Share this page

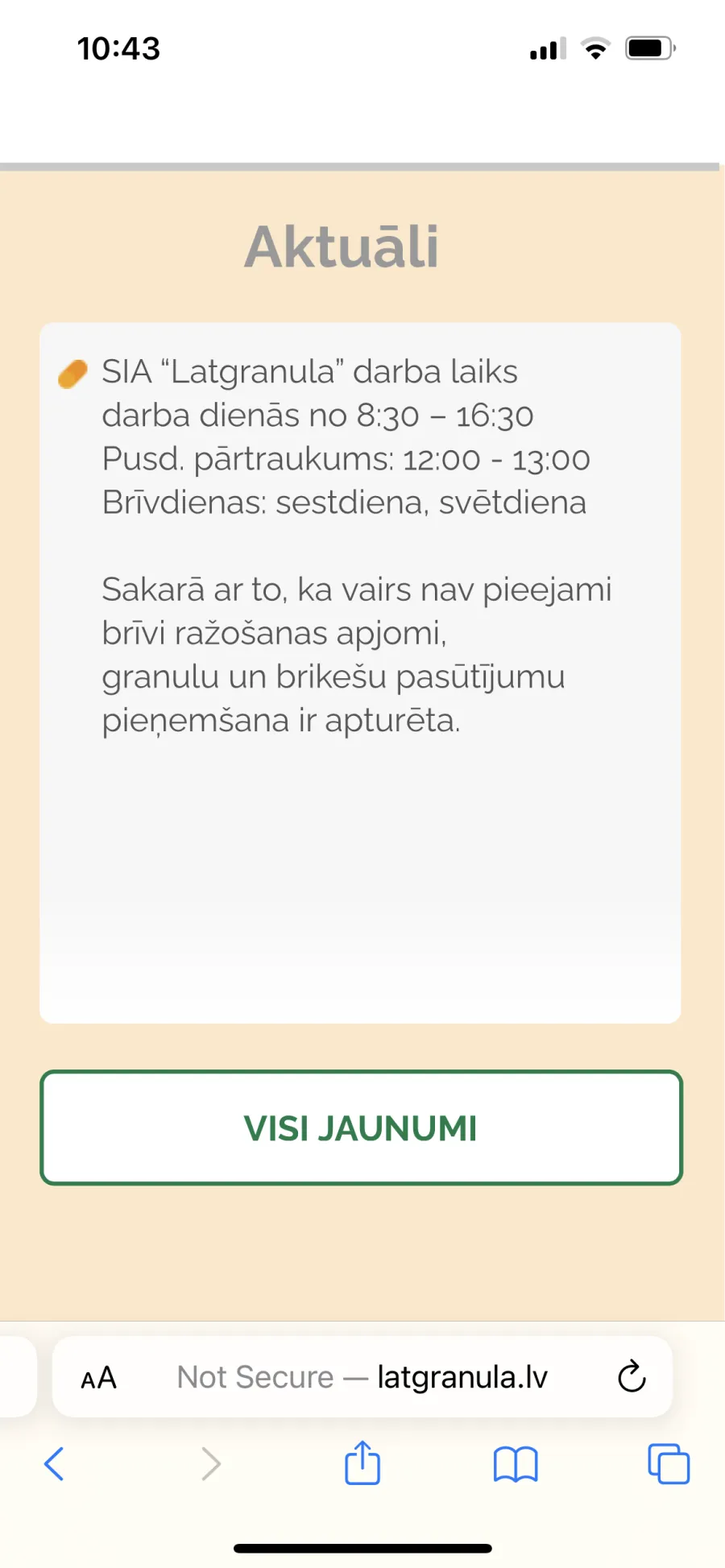click(x=362, y=1462)
